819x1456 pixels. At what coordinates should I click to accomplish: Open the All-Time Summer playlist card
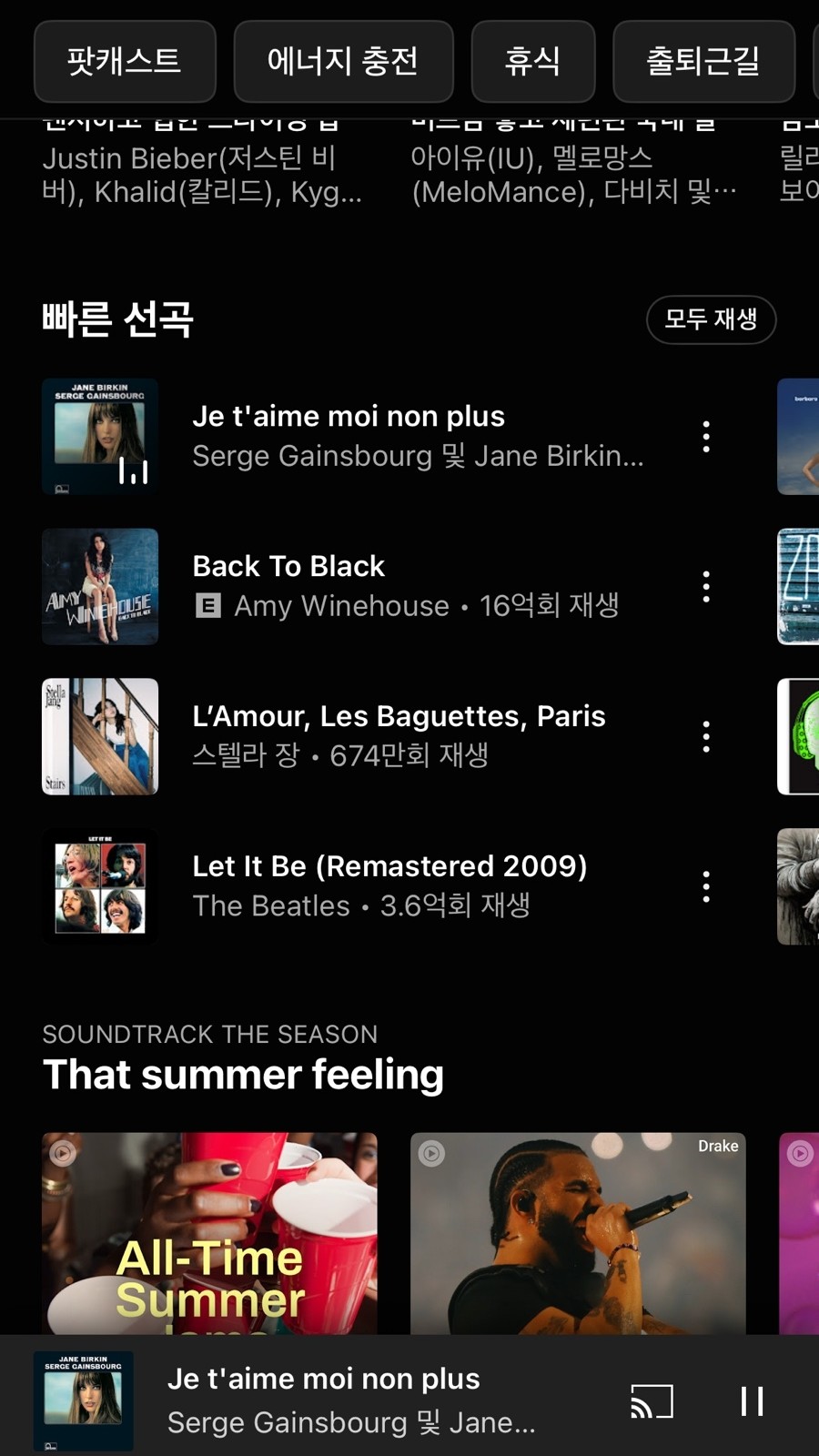click(209, 1233)
